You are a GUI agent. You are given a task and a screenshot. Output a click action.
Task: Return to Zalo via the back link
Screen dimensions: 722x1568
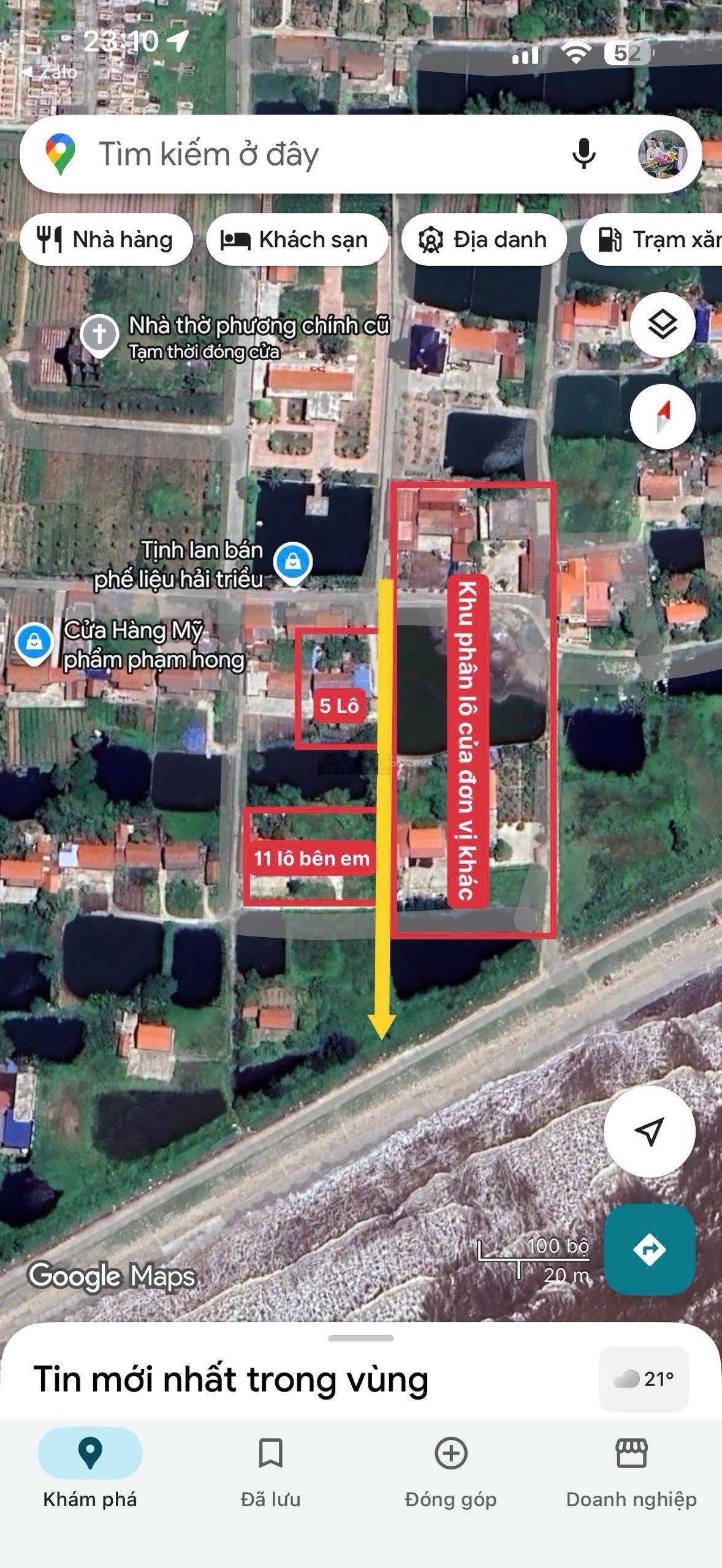[x=49, y=72]
